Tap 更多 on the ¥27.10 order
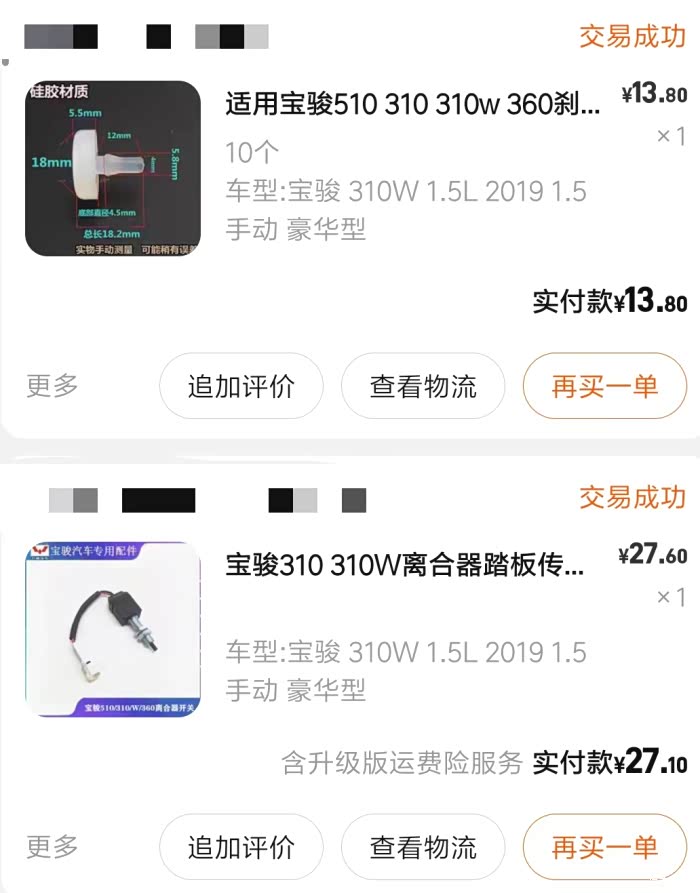Screen dimensions: 700x893 [52, 847]
